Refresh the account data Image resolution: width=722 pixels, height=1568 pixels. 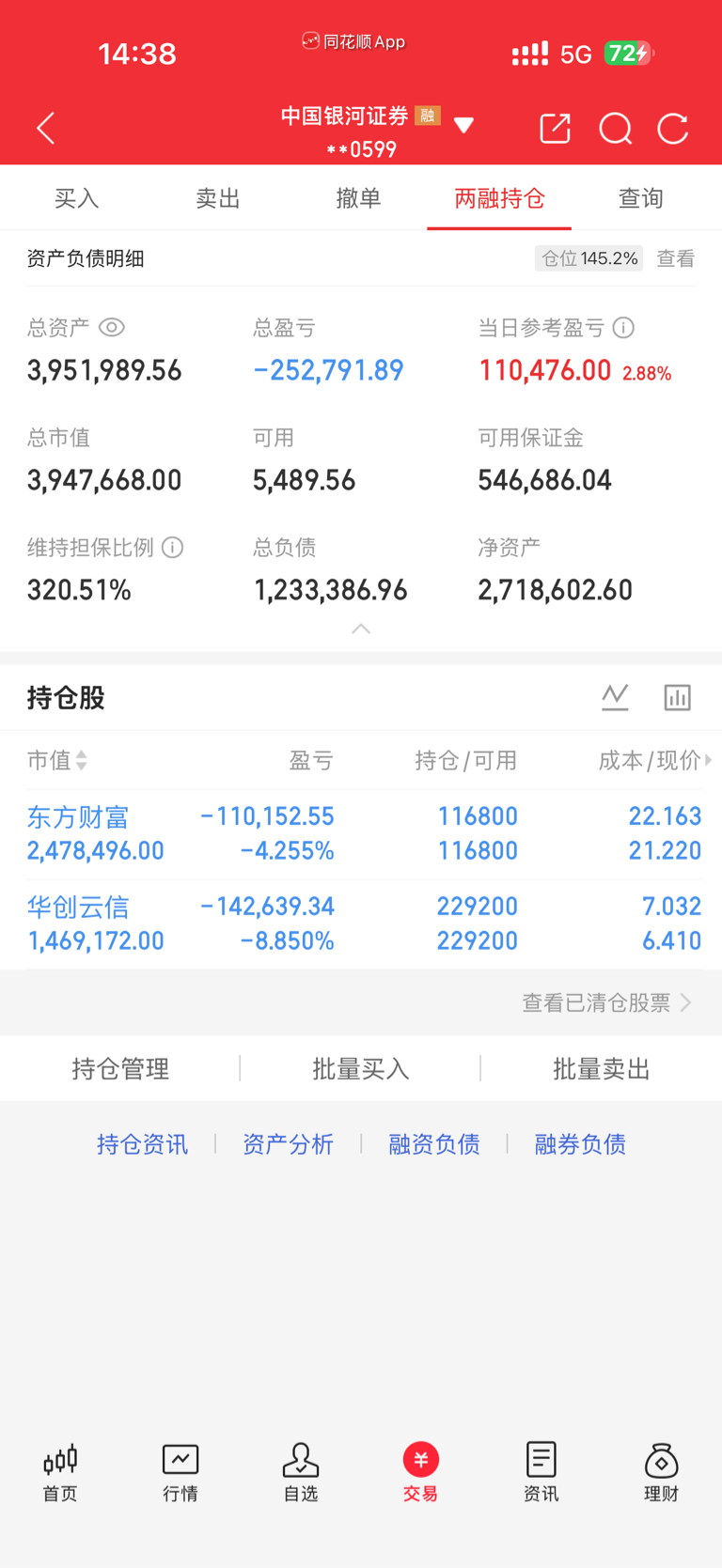673,129
